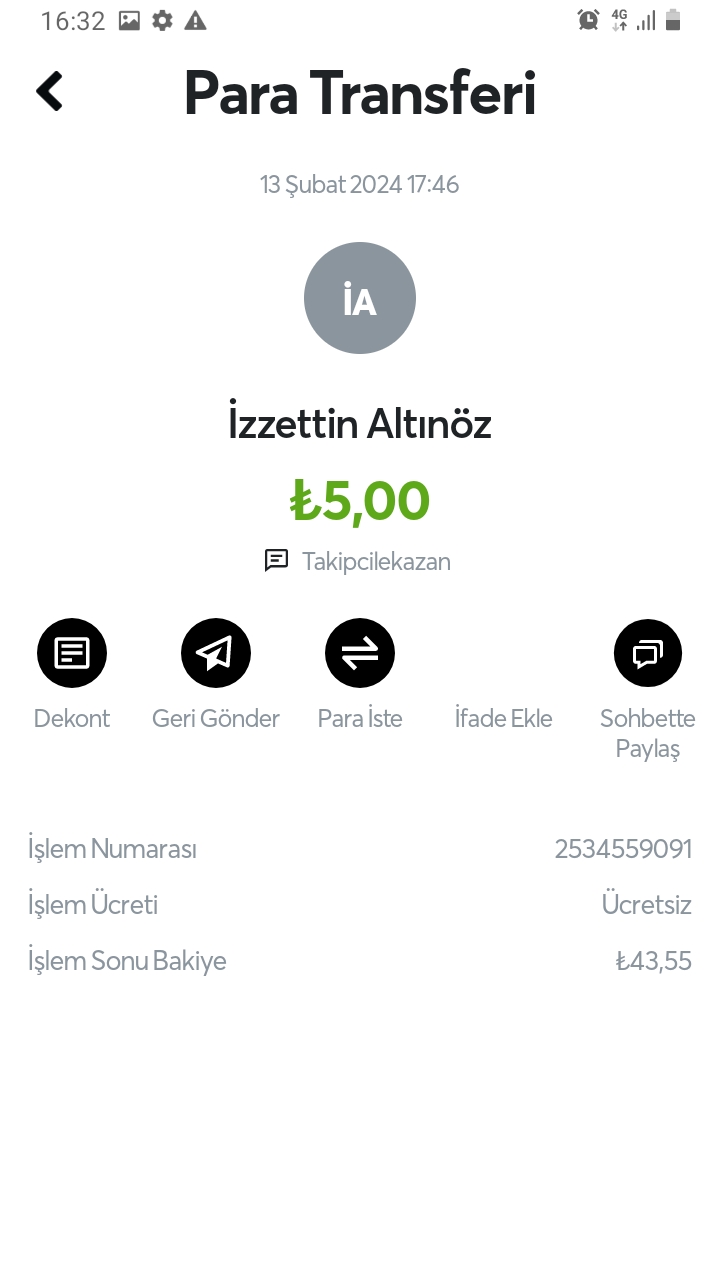Share the transfer via Sohbette Paylaş

click(x=648, y=653)
